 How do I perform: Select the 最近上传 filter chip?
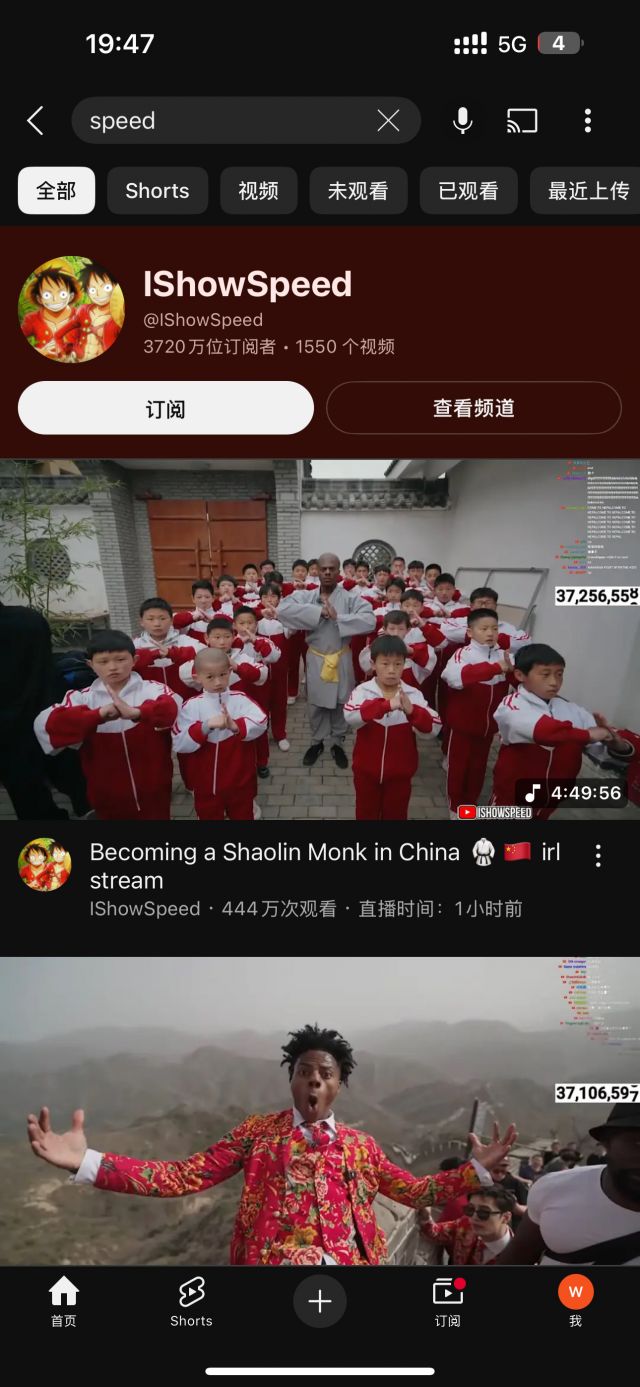(x=588, y=191)
